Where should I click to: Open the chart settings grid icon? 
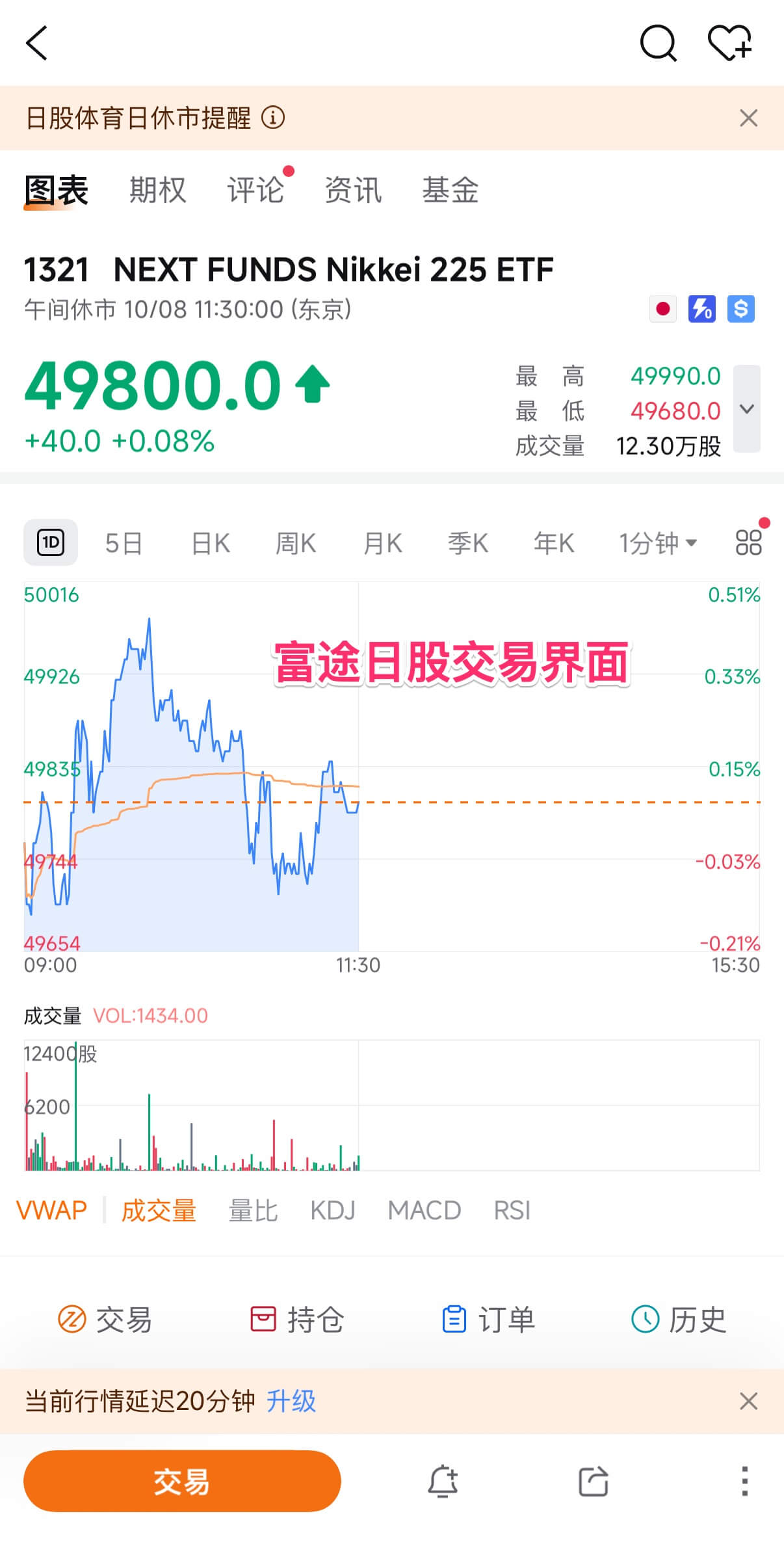point(748,542)
